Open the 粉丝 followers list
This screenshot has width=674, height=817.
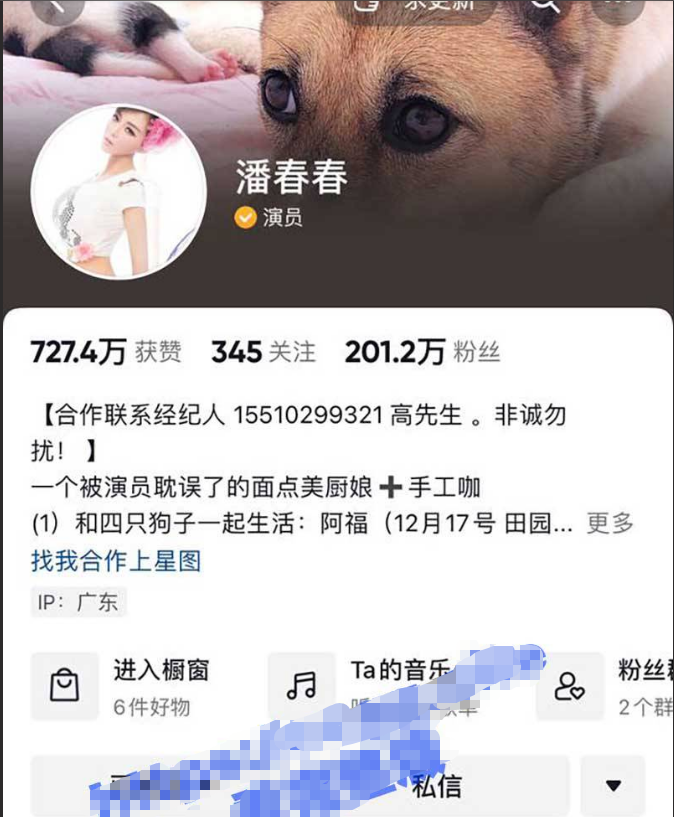coord(422,352)
